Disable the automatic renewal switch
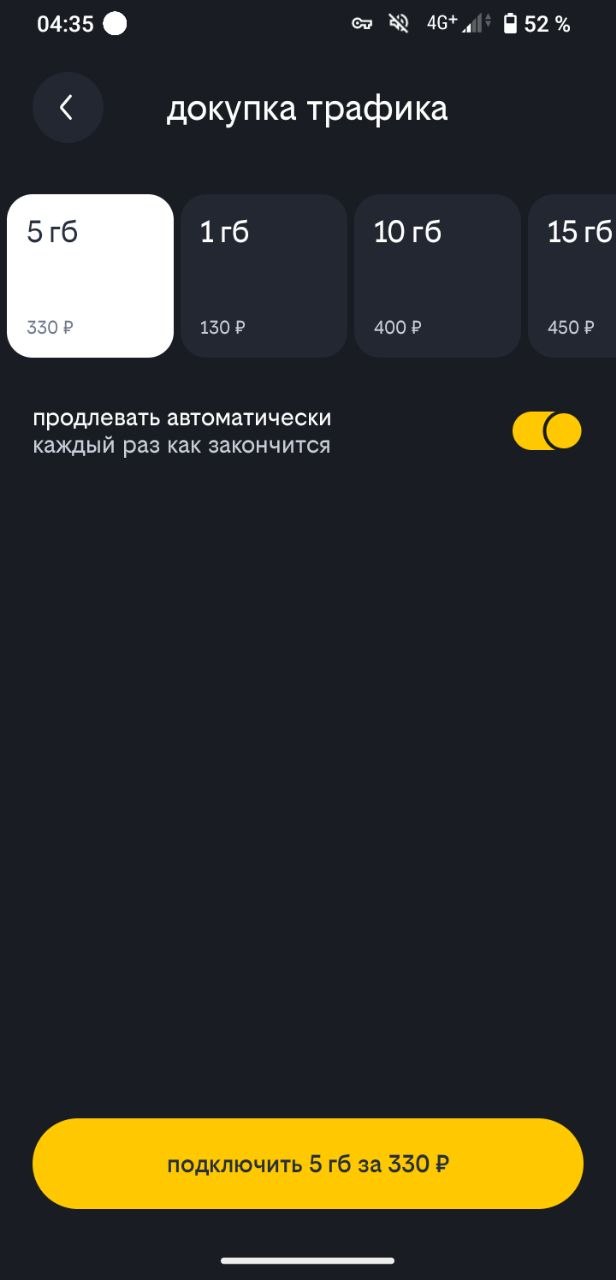The image size is (616, 1280). click(x=547, y=431)
